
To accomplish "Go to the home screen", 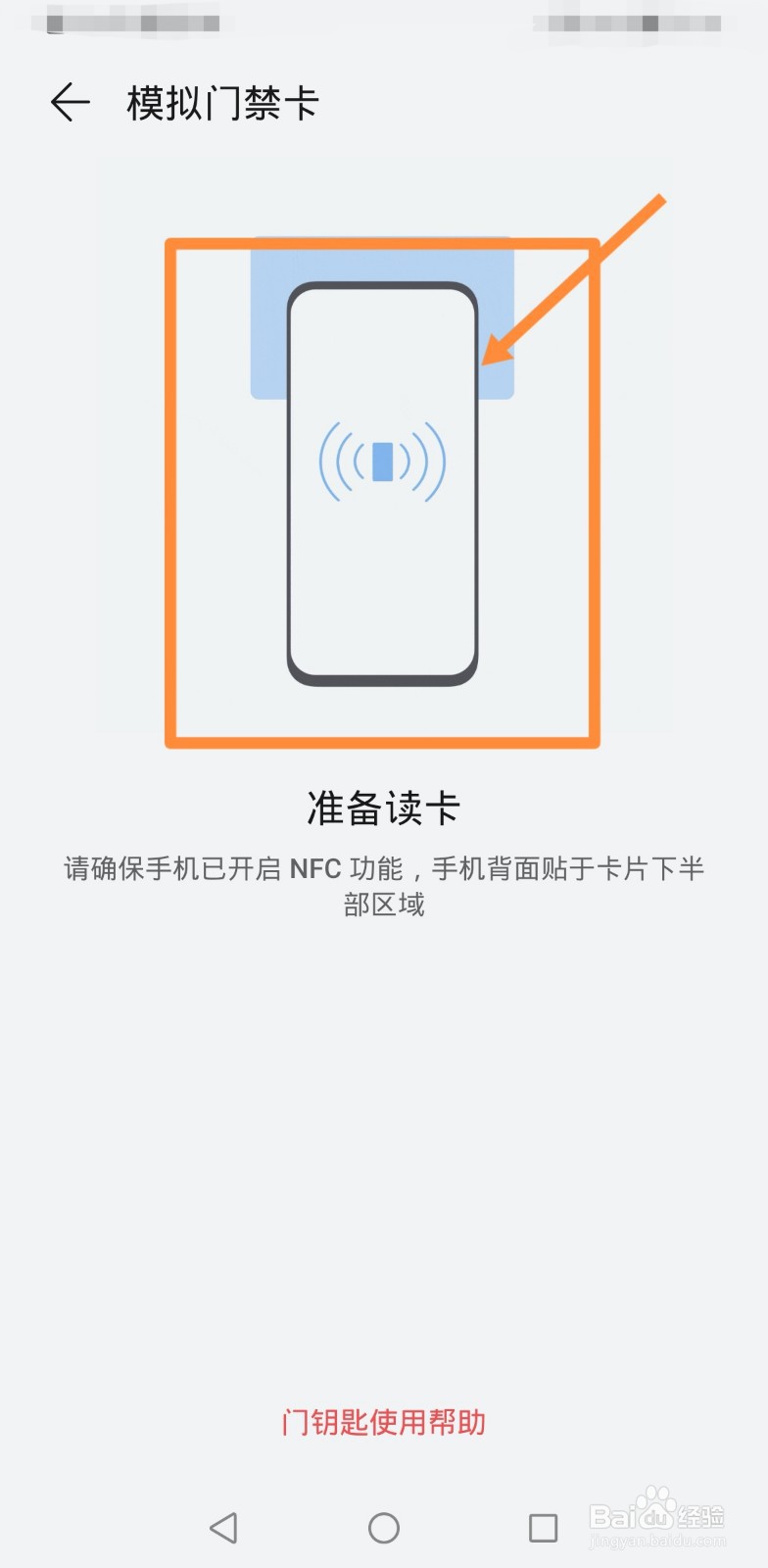I will click(384, 1527).
